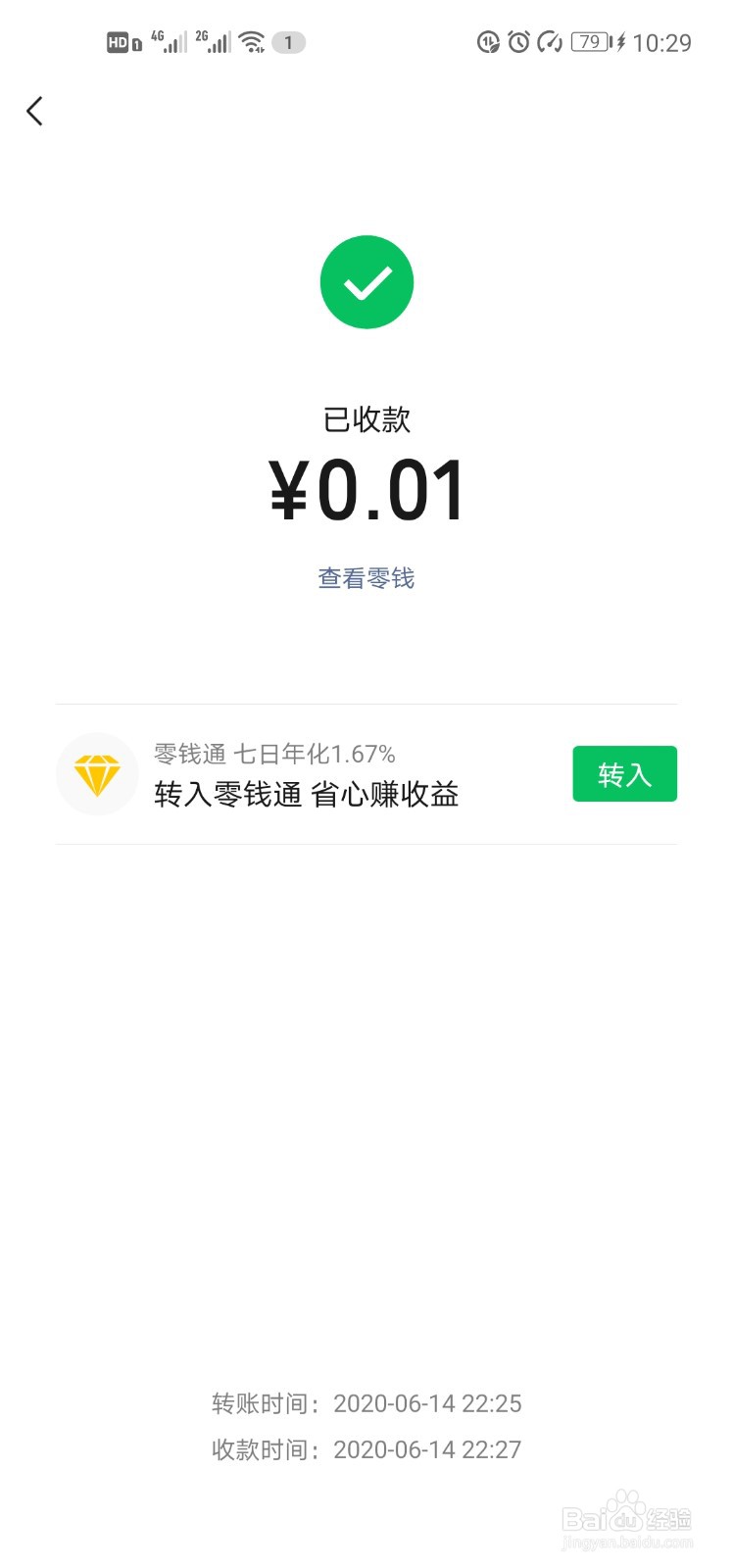Open the 零钱通 promotion row
733x1568 pixels.
coord(366,774)
